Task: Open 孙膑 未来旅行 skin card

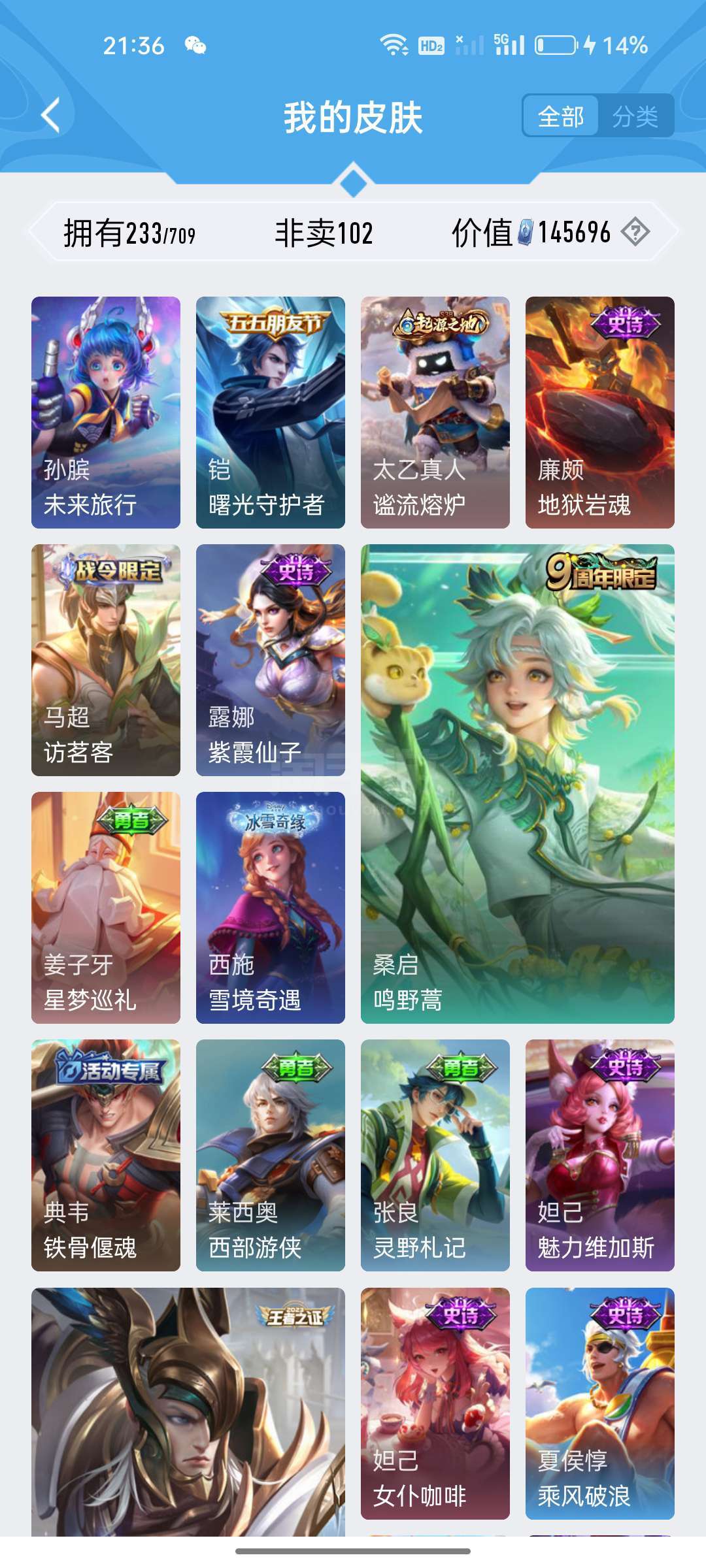Action: [x=106, y=412]
